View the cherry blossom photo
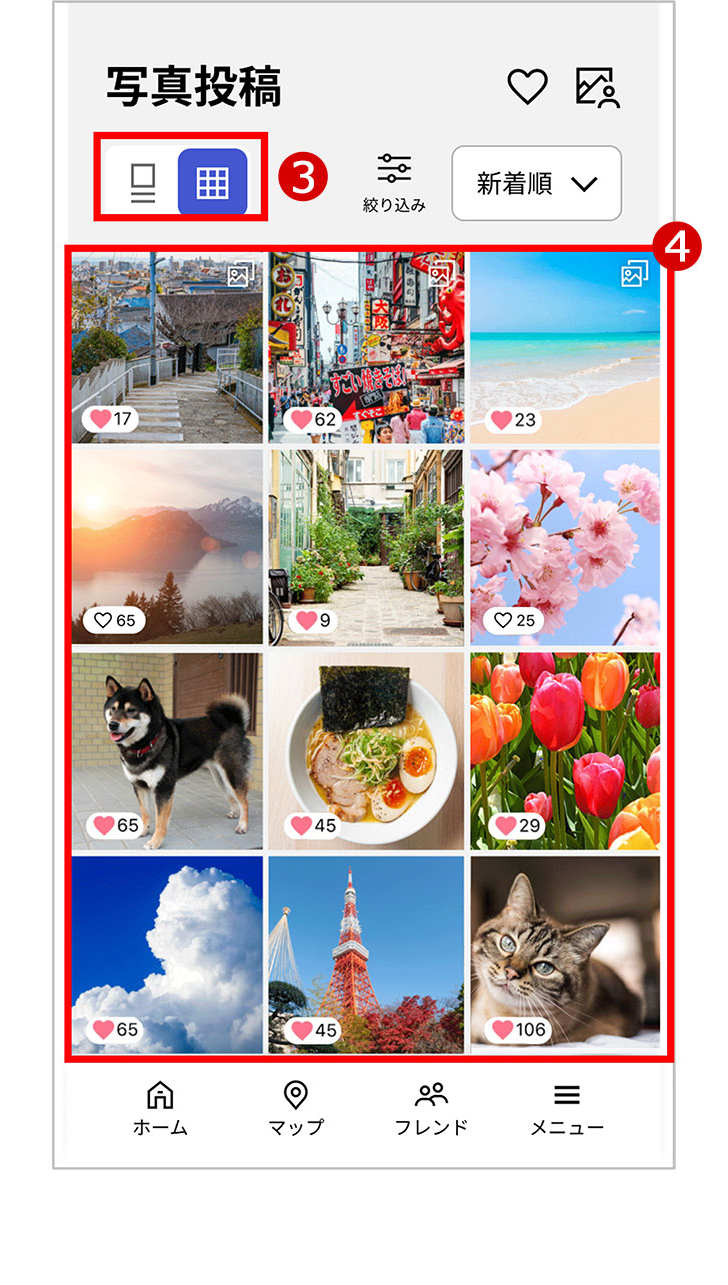This screenshot has height=1285, width=728. pyautogui.click(x=565, y=546)
